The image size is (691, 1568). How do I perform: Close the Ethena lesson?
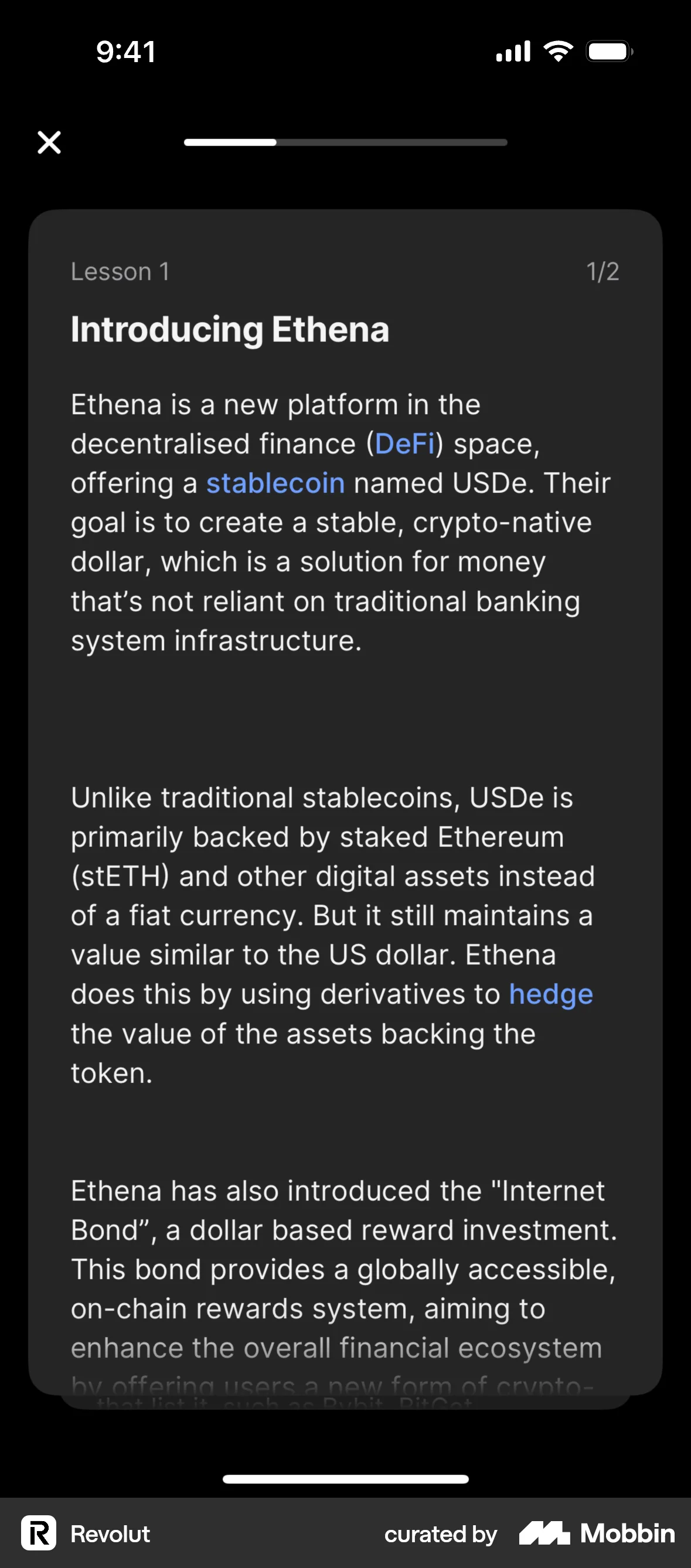(49, 142)
